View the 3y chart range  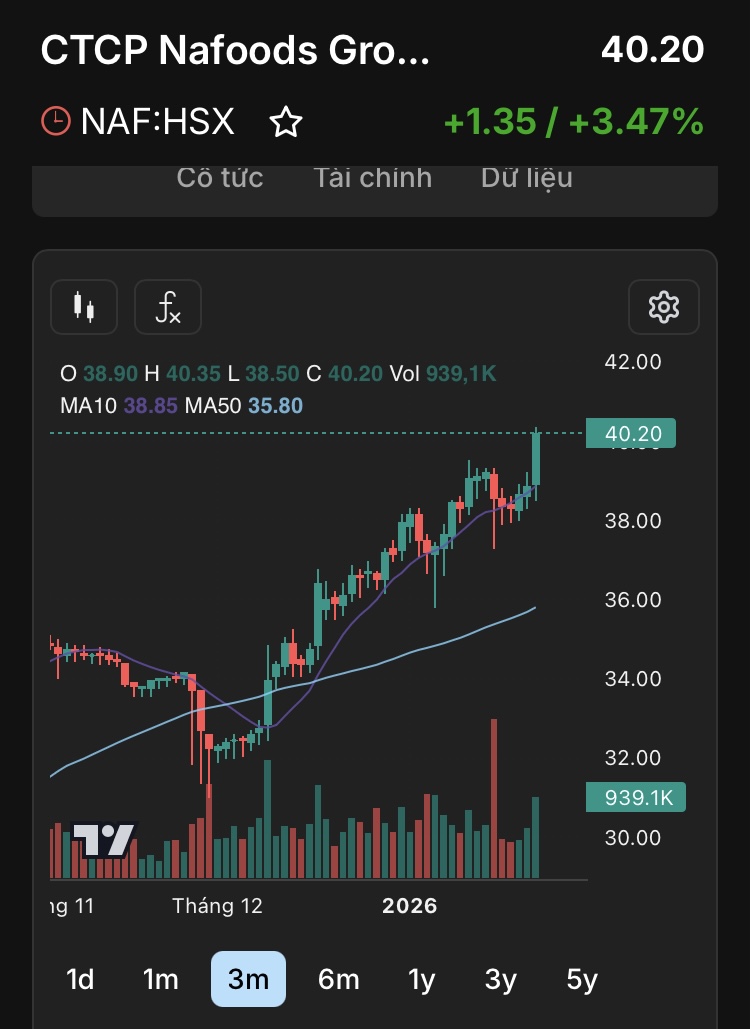coord(500,979)
